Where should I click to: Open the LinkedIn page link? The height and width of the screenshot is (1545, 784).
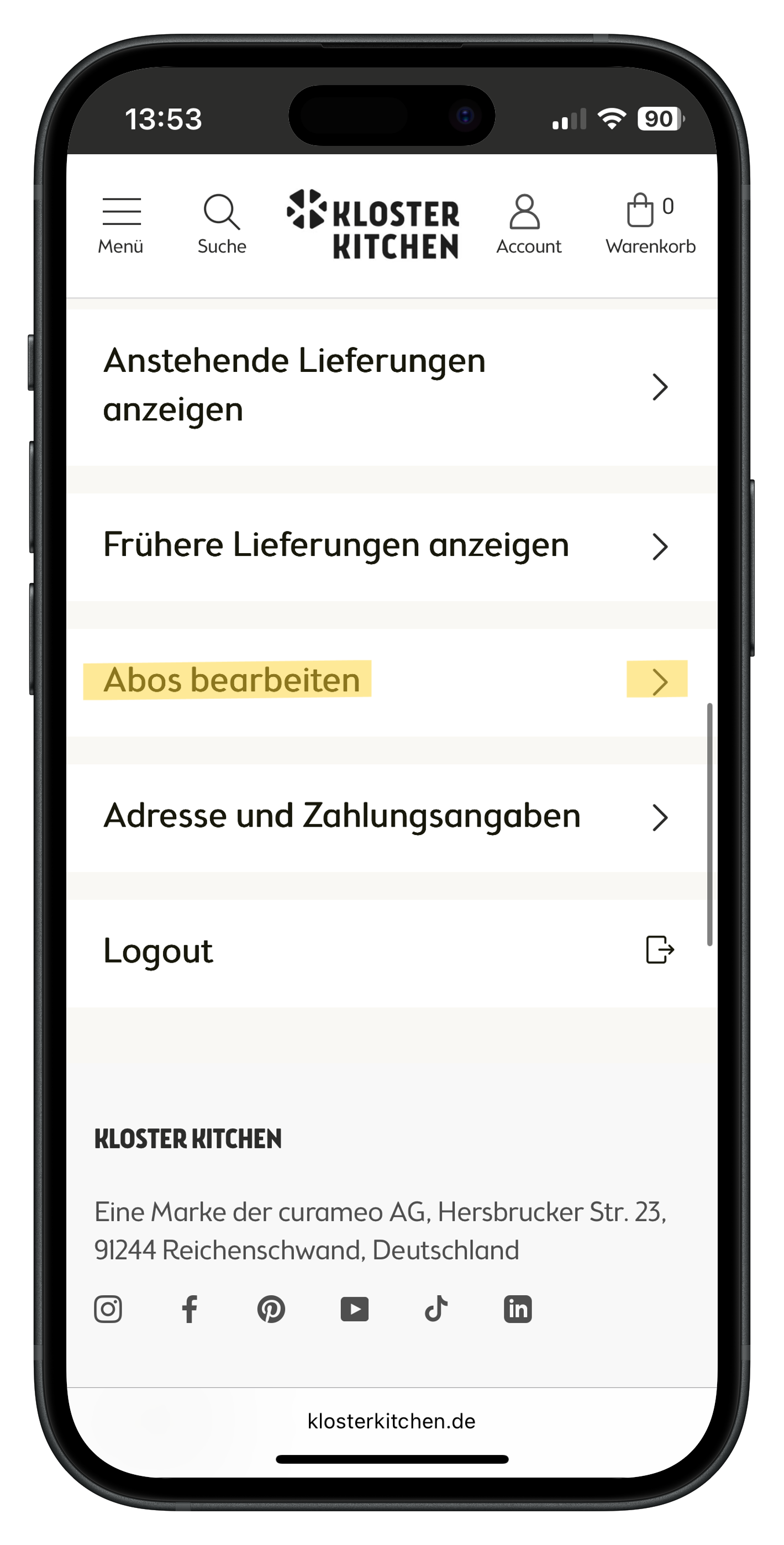tap(518, 1309)
